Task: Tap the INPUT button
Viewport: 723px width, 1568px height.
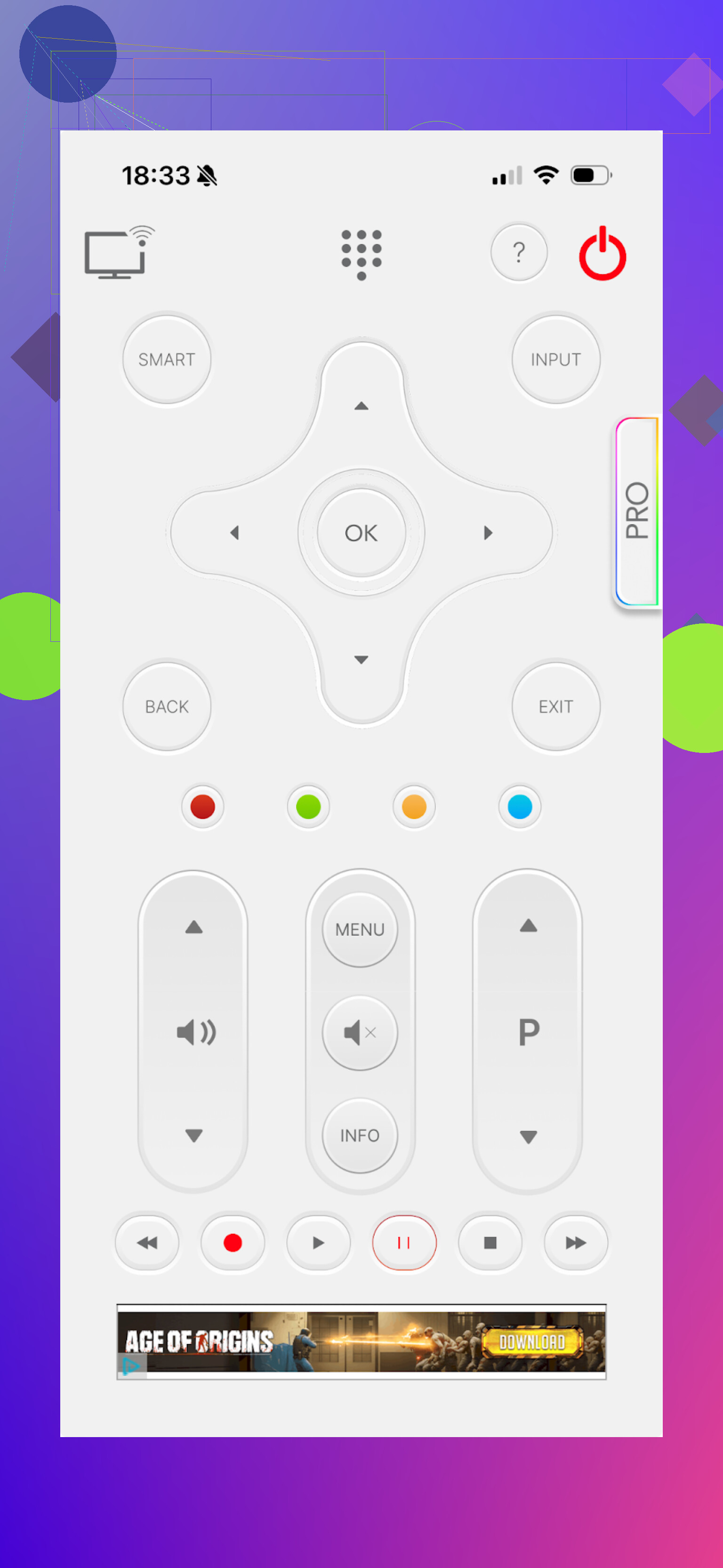Action: [555, 359]
